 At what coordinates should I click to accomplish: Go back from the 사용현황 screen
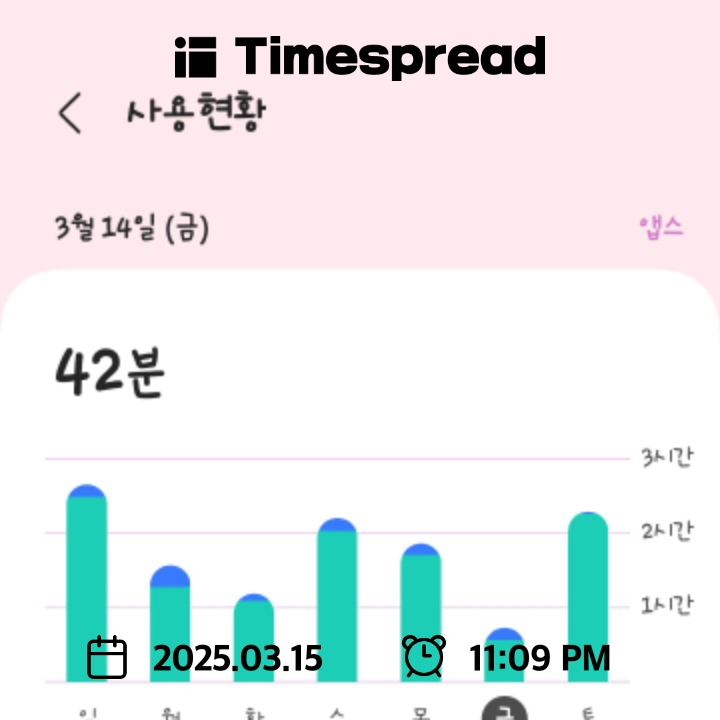tap(70, 113)
